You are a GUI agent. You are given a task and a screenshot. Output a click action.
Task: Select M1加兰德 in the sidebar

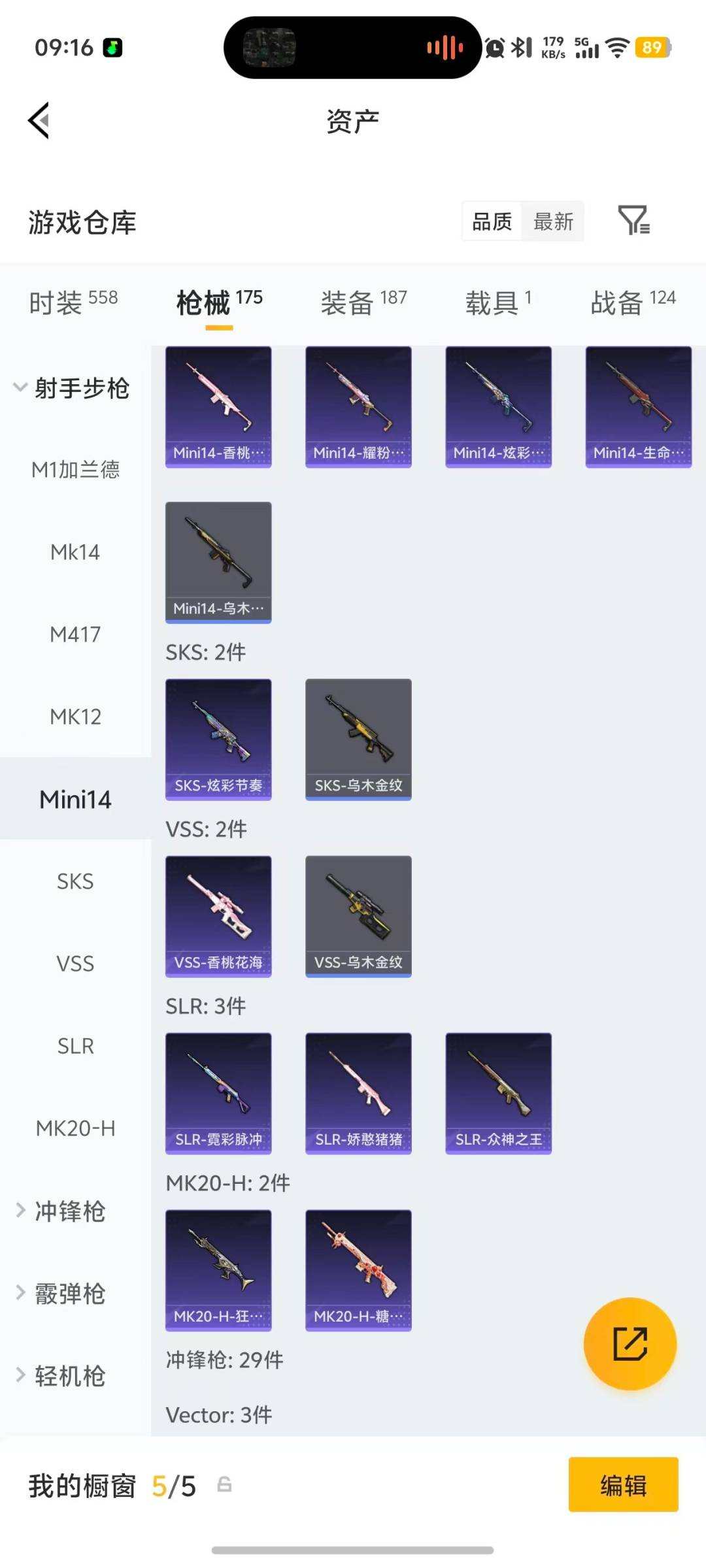pos(75,470)
